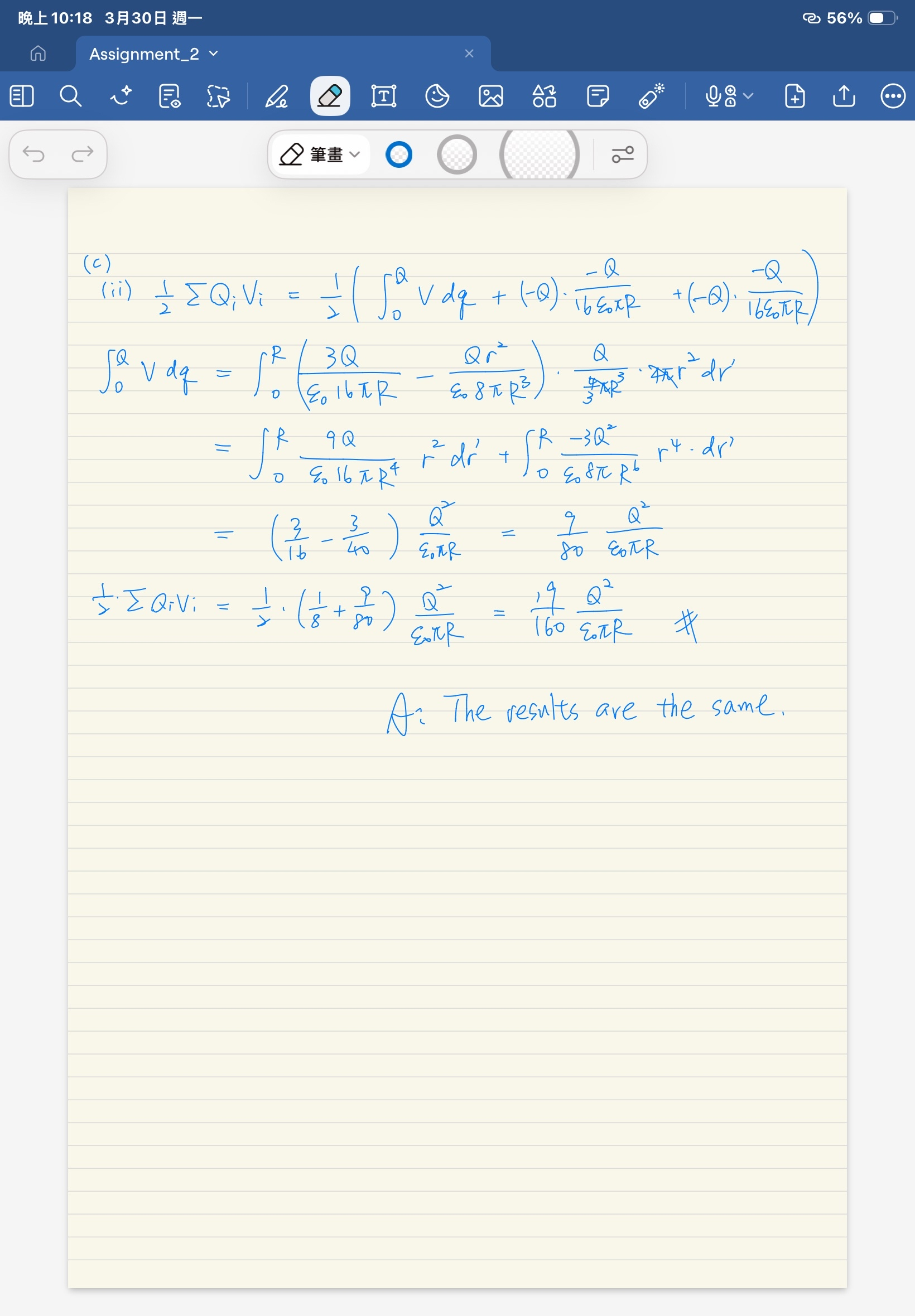Open the Assignment_2 title dropdown
Screen dimensions: 915x1316
point(213,54)
